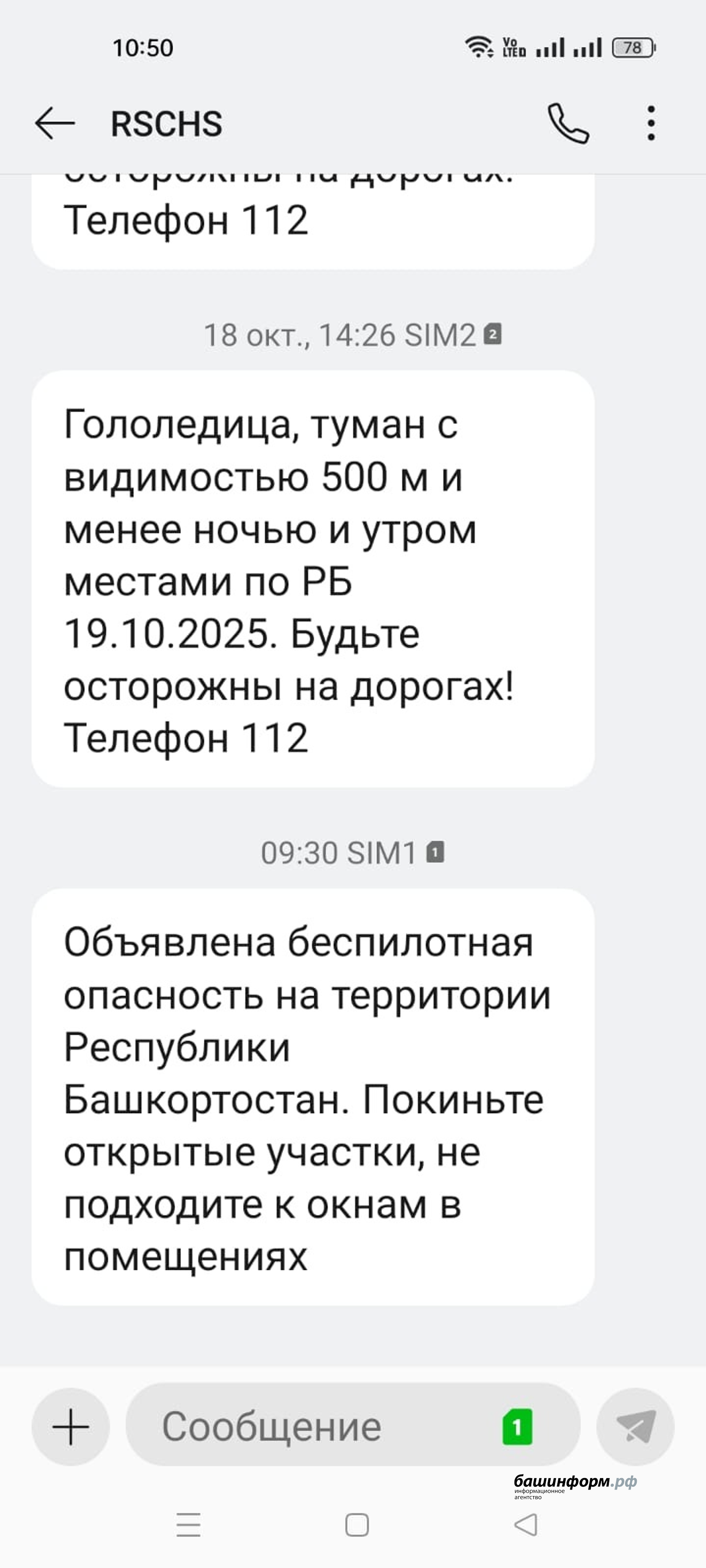Tap the plus attachment button
Image resolution: width=706 pixels, height=1568 pixels.
tap(71, 1426)
